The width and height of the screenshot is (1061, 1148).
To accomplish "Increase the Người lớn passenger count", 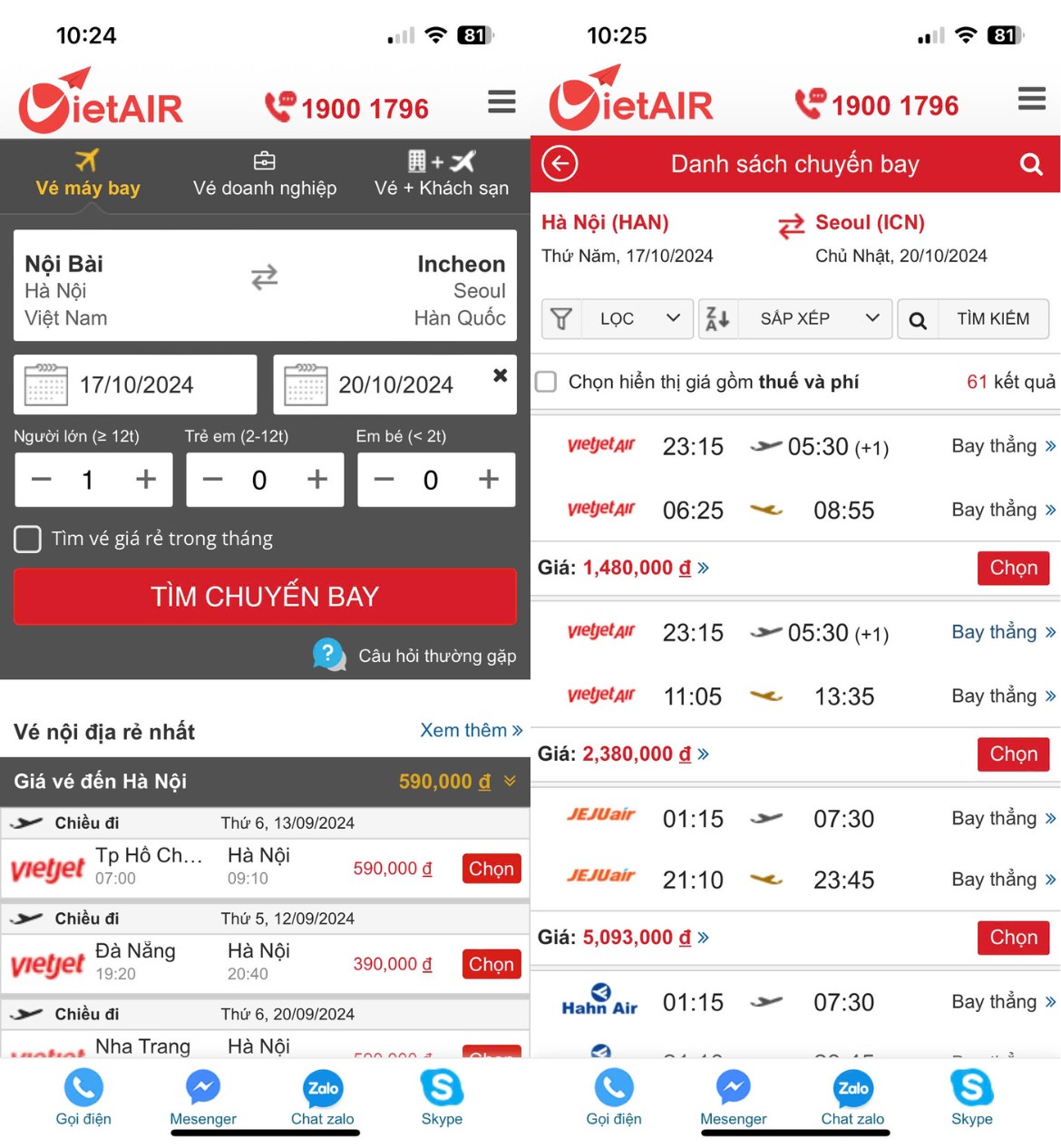I will 146,479.
